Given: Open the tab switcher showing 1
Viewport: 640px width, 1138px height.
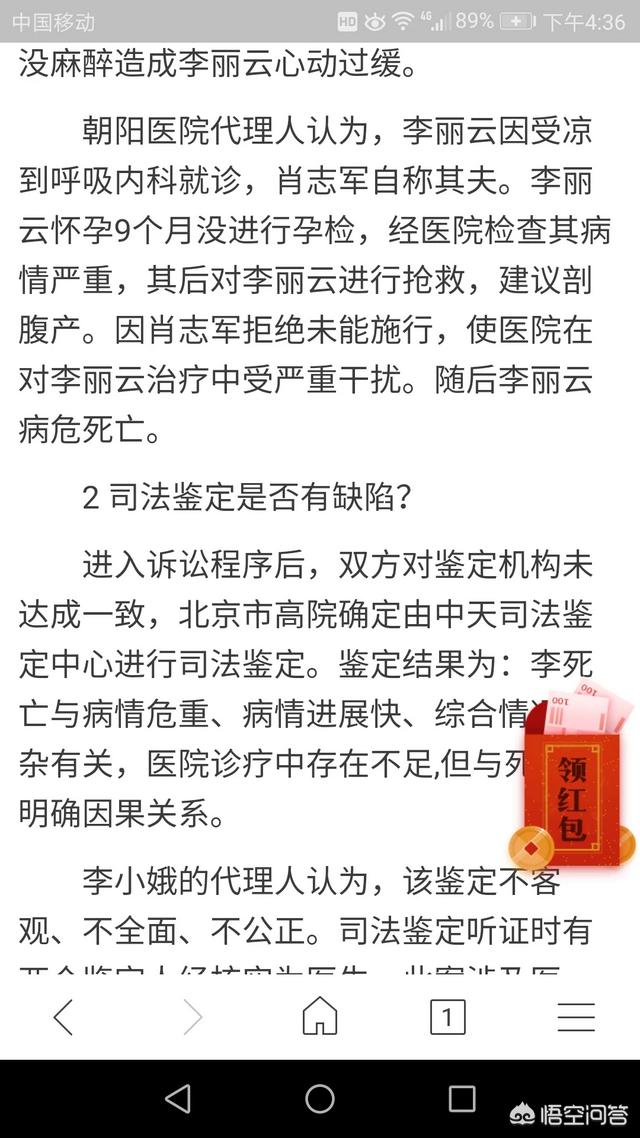Looking at the screenshot, I should [447, 1017].
